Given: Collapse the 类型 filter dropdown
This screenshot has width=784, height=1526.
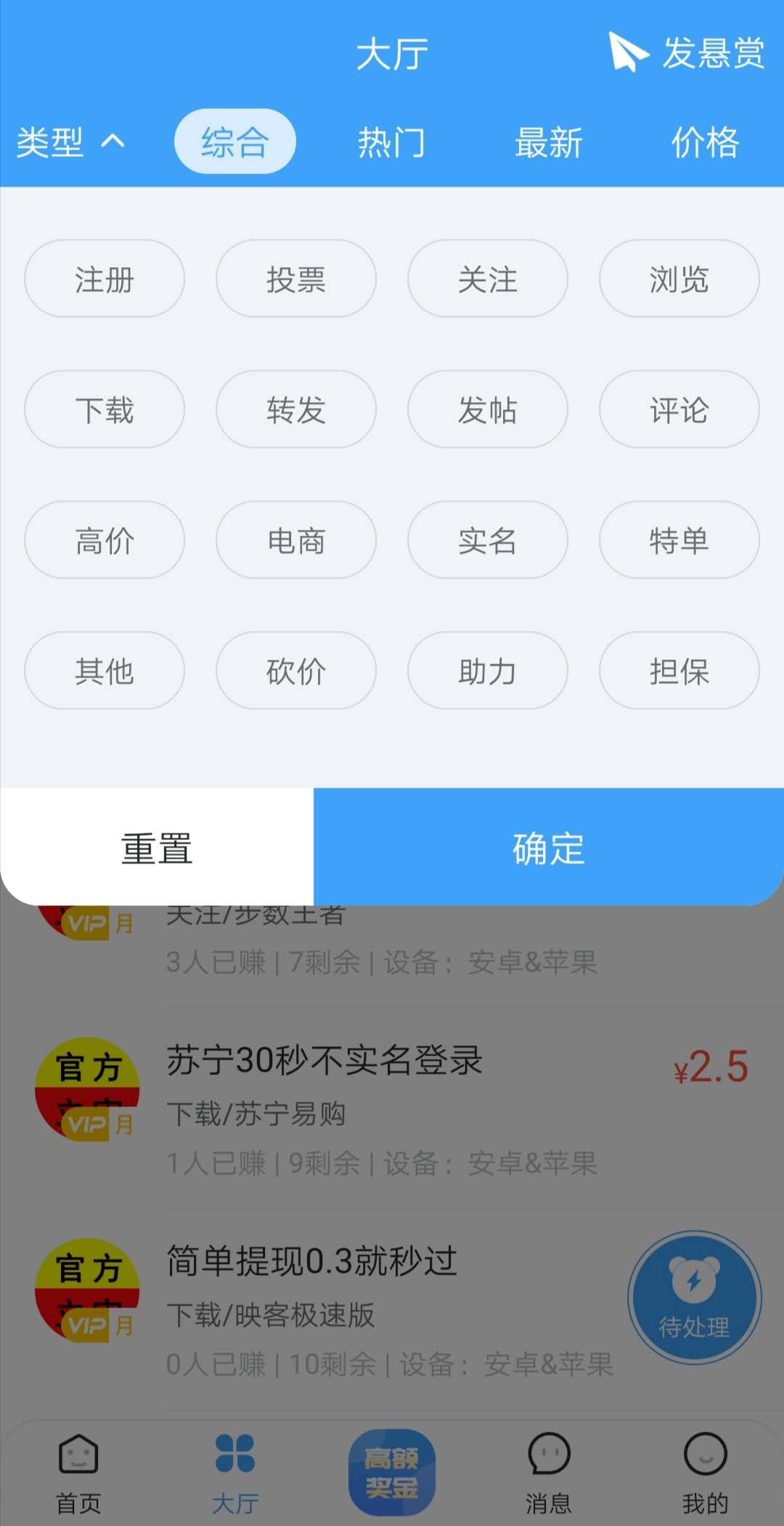Looking at the screenshot, I should [70, 142].
